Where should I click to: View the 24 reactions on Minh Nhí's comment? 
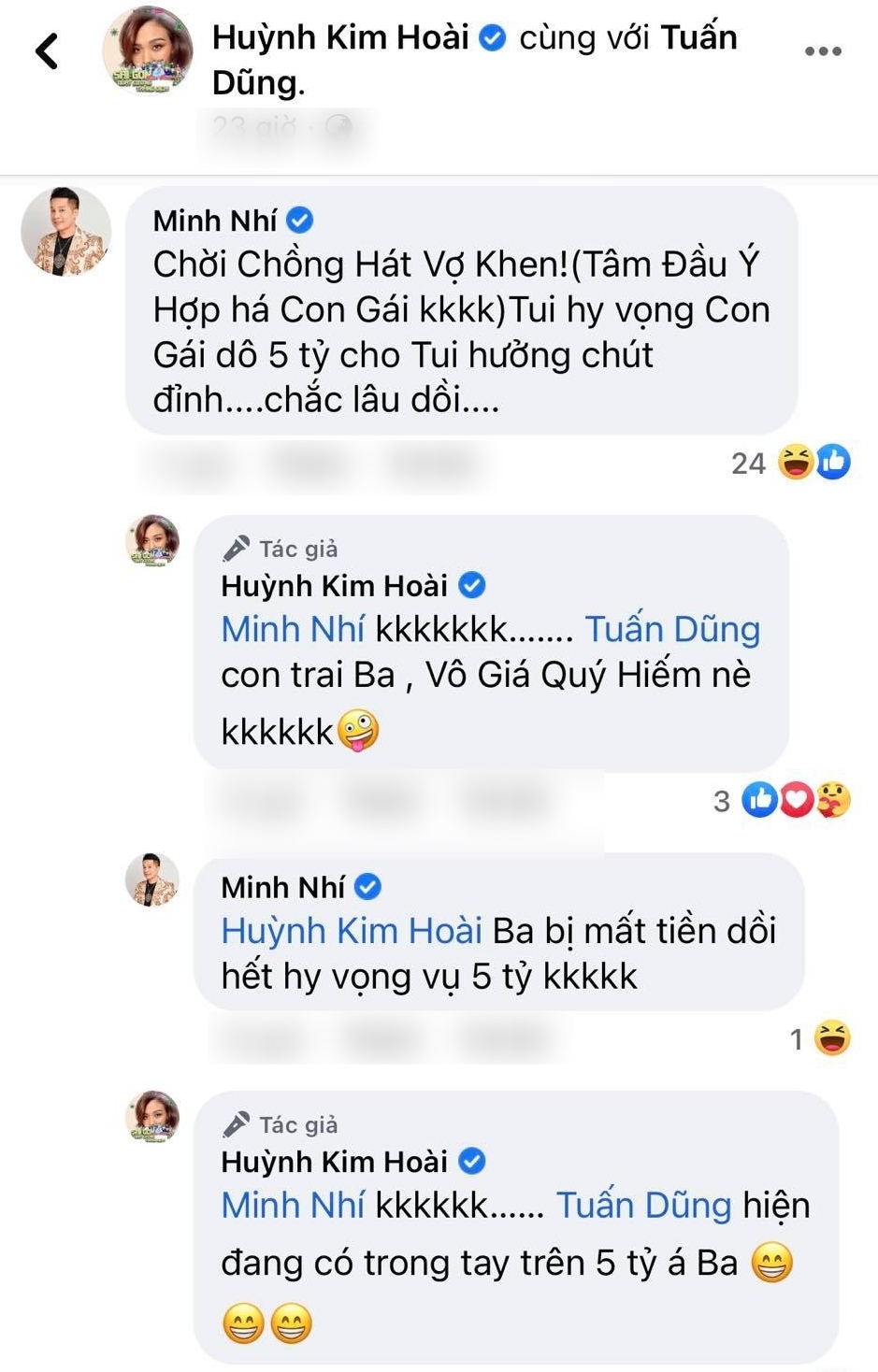(791, 463)
